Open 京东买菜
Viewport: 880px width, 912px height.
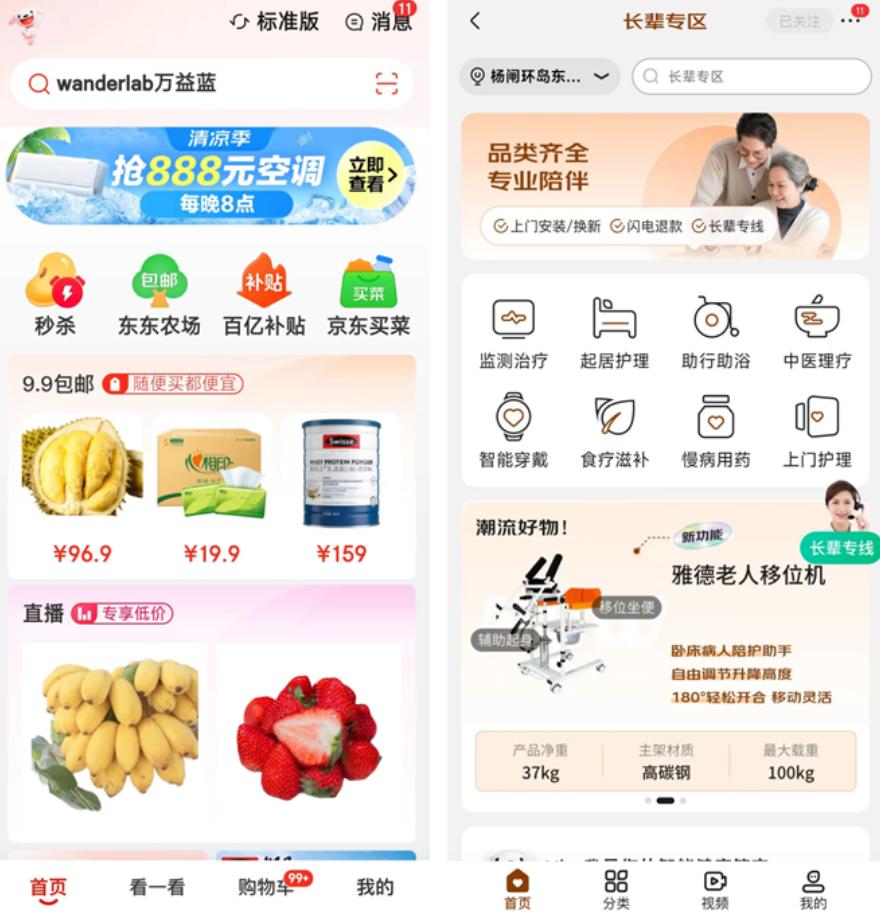(x=368, y=295)
